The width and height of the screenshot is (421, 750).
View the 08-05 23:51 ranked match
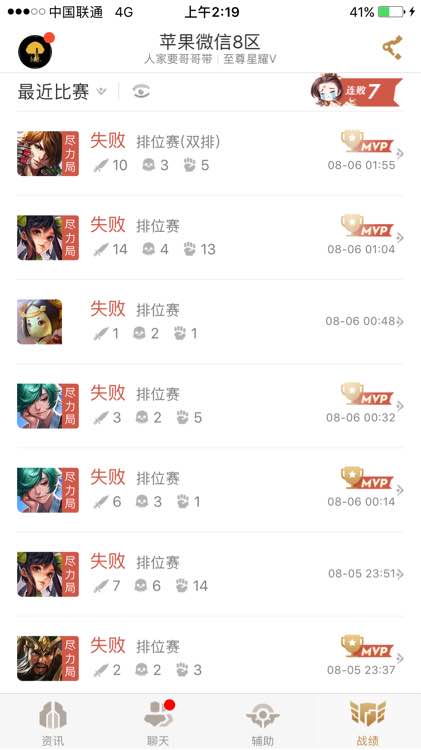(210, 574)
